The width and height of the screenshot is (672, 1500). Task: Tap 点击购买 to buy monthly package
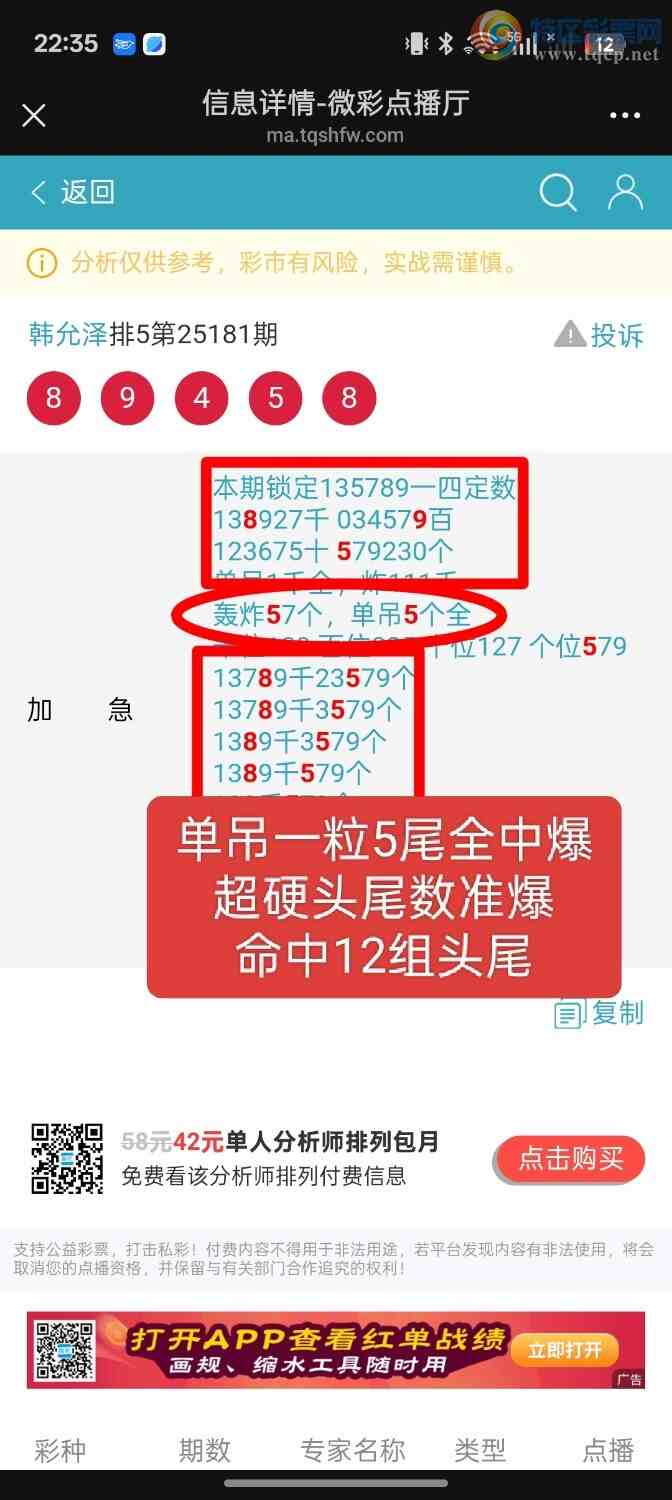570,1159
